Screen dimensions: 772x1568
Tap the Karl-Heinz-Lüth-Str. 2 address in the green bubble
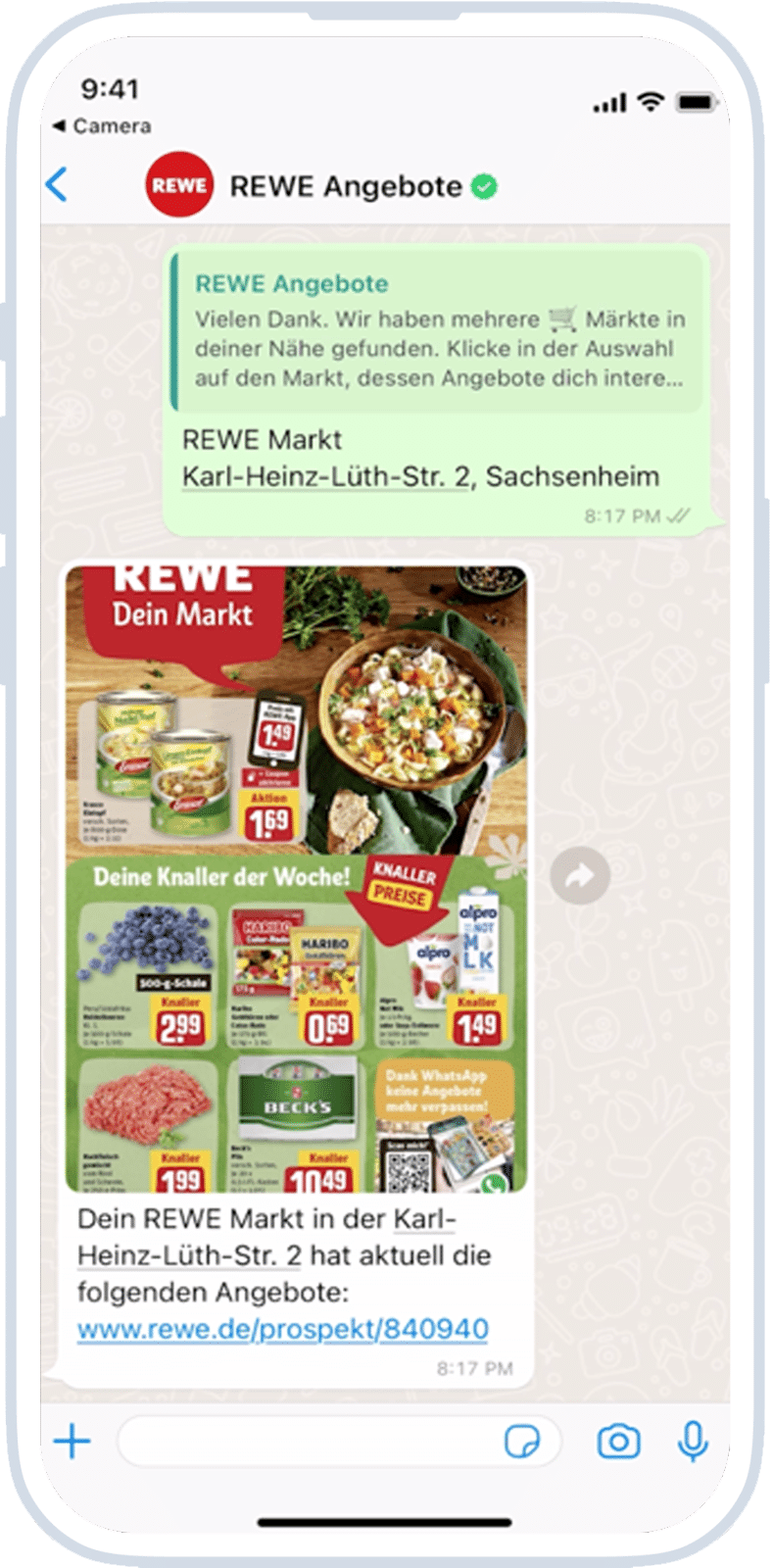(x=325, y=477)
